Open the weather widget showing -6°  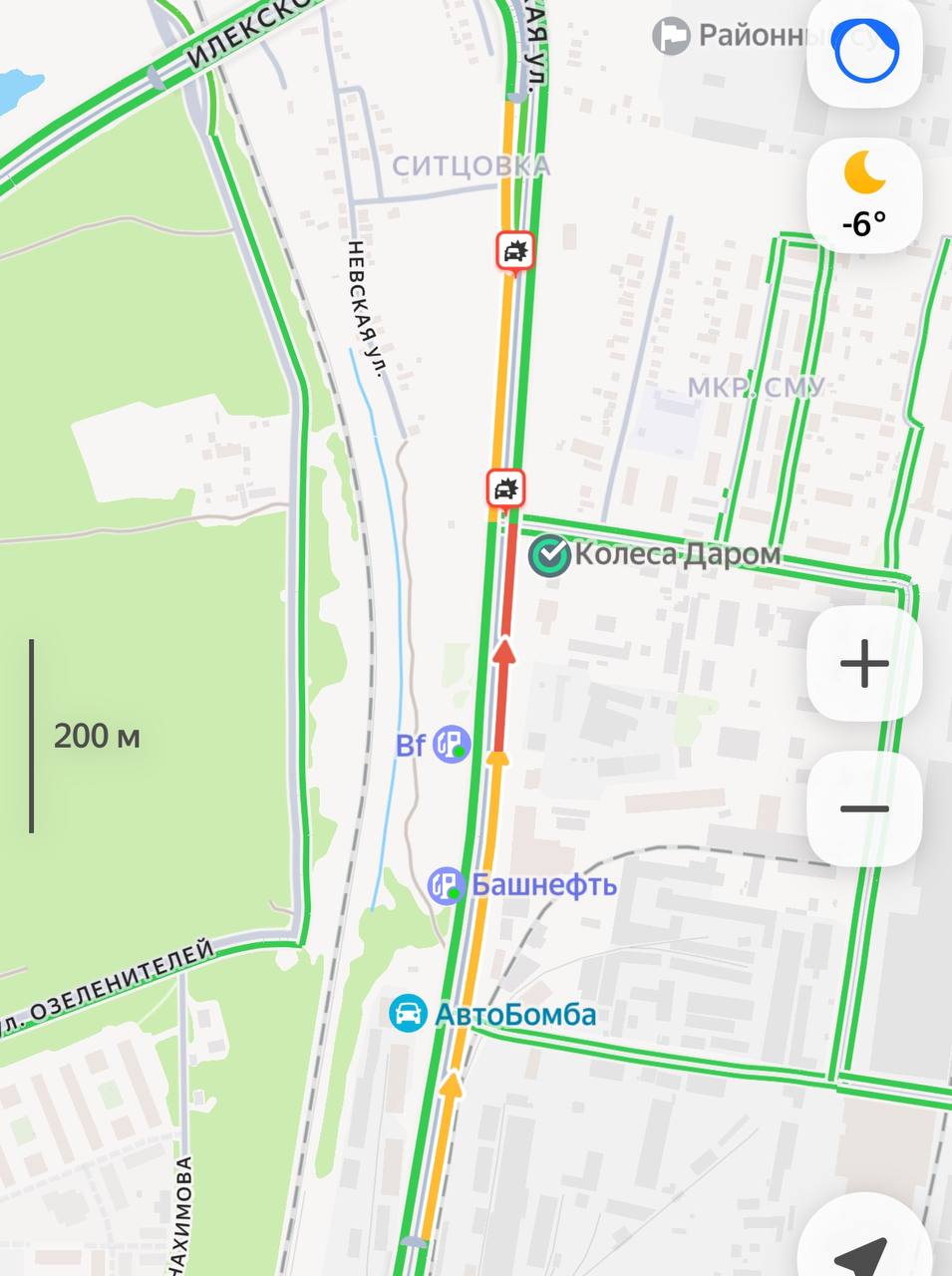[864, 195]
